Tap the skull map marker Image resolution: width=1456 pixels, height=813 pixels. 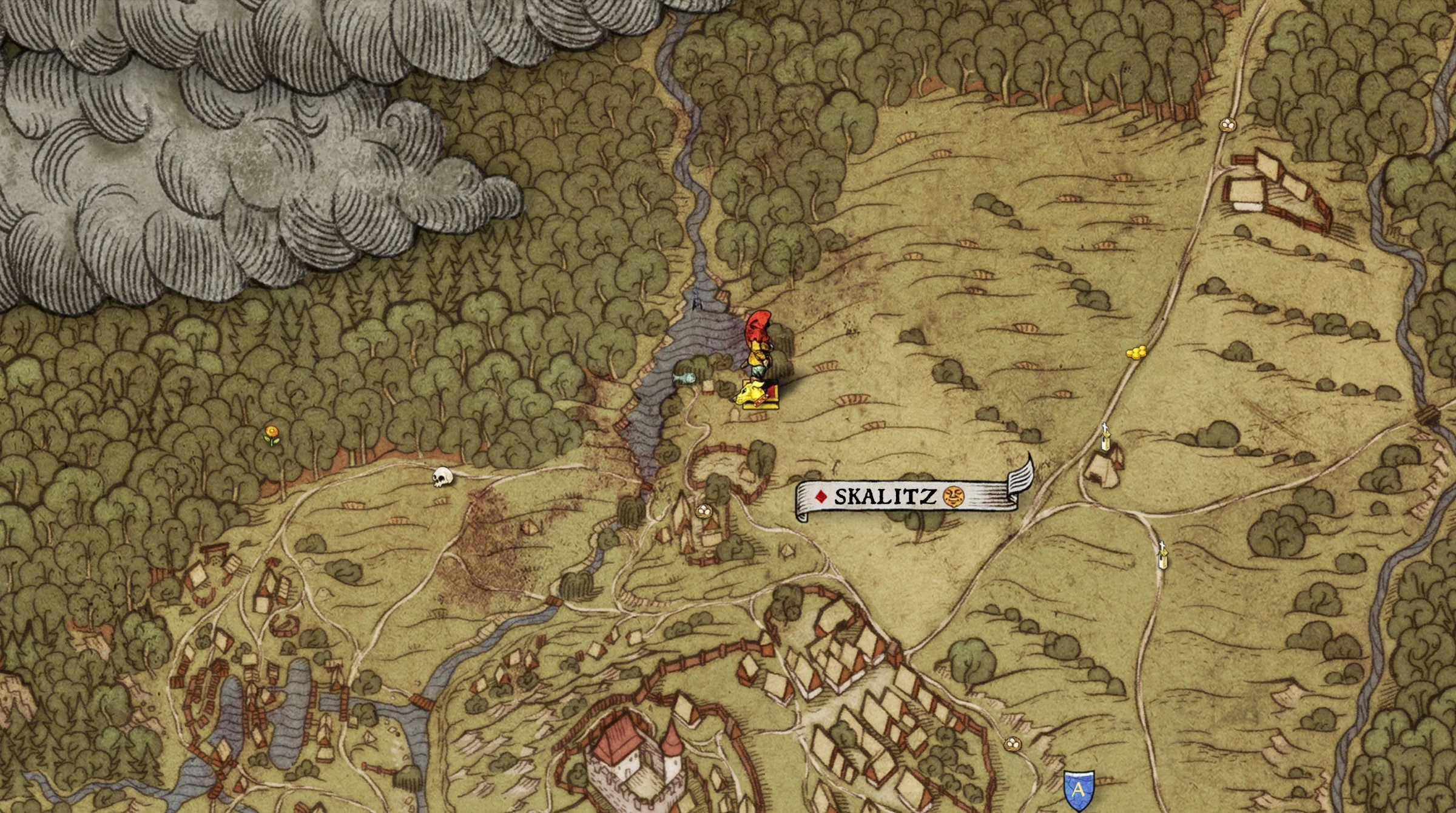442,477
